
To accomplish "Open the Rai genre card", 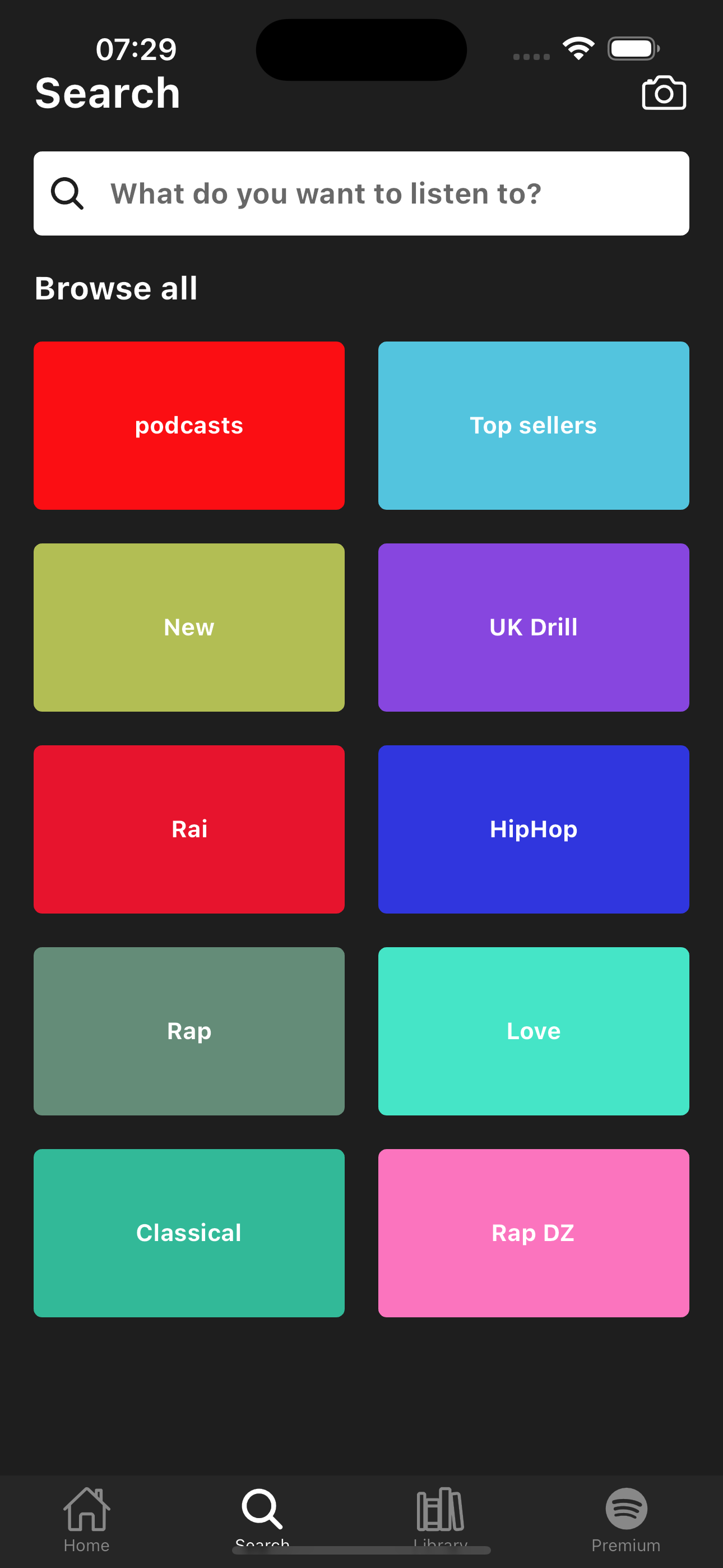I will point(189,829).
